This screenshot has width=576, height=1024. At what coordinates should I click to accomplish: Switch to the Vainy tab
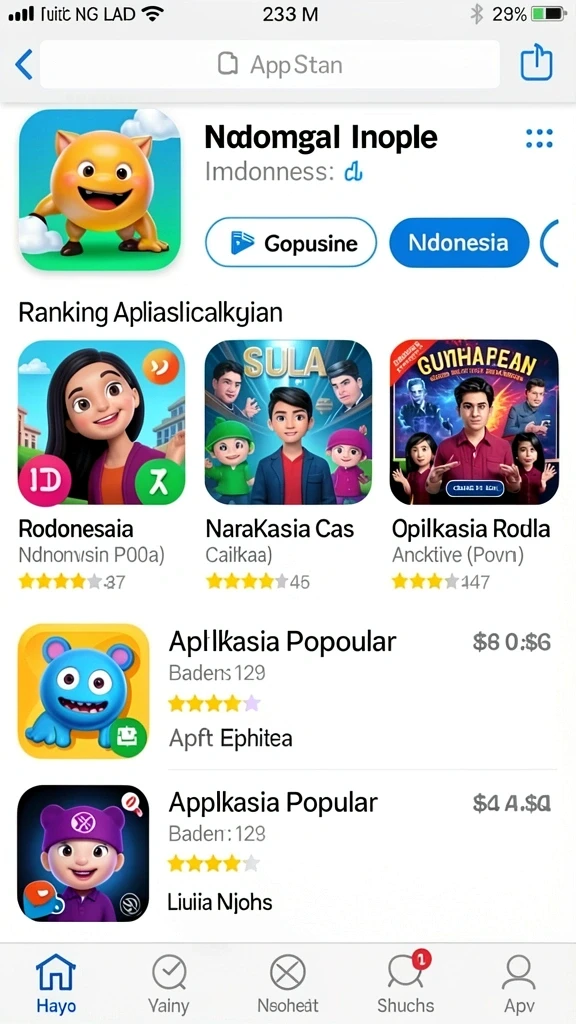point(169,984)
